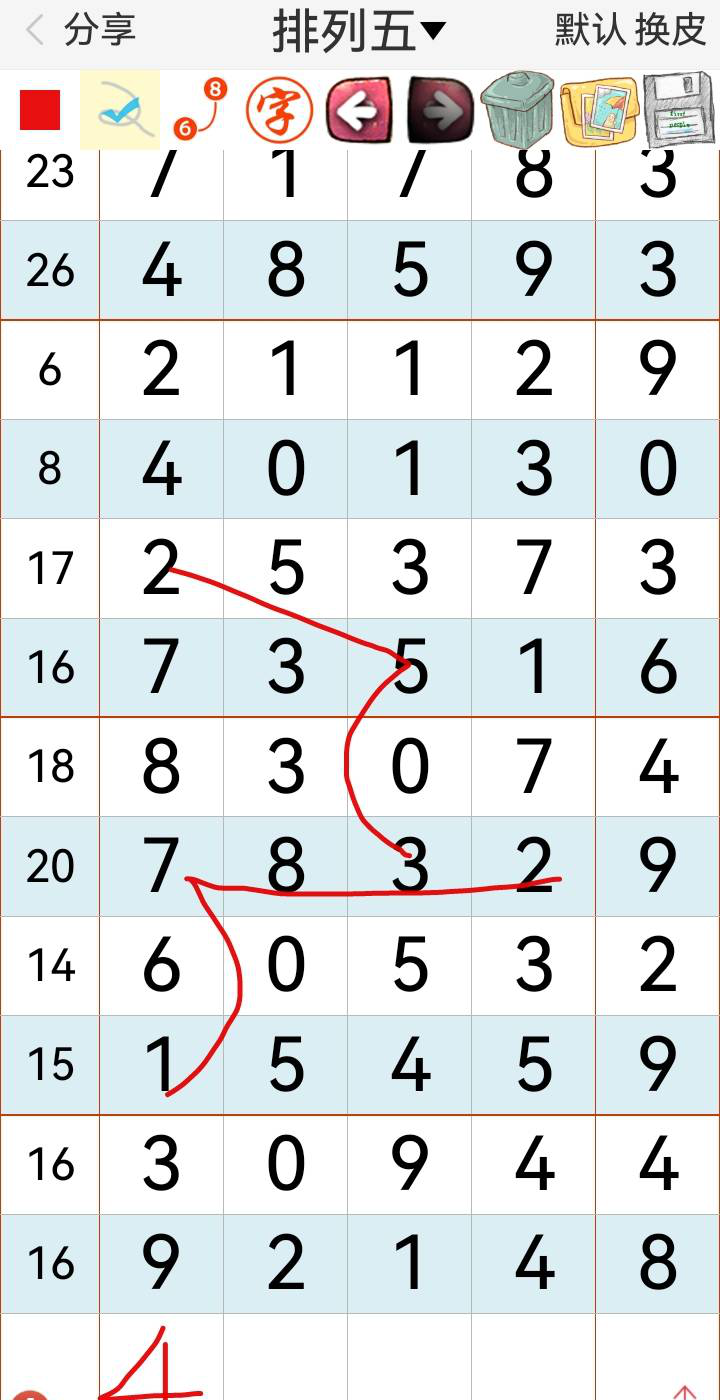Open the picture gallery folder icon
This screenshot has height=1400, width=720.
(599, 110)
